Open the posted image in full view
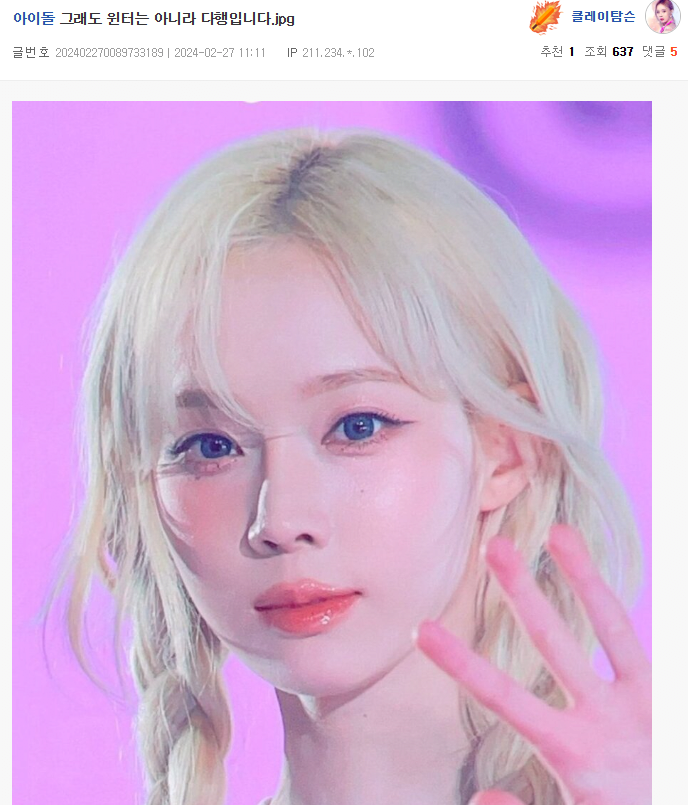The image size is (688, 805). click(331, 450)
